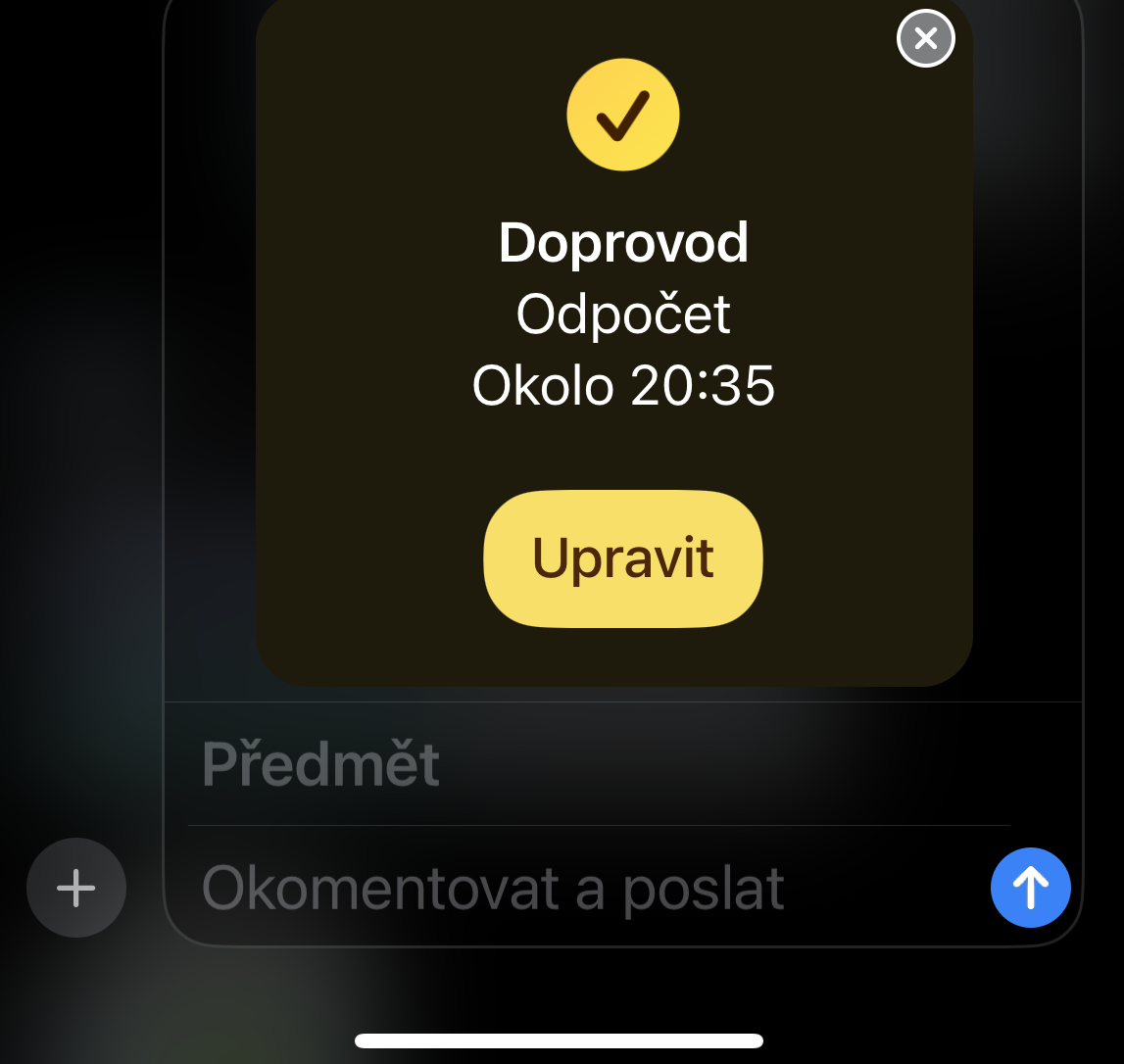Viewport: 1124px width, 1064px height.
Task: Remove the Doprovod attachment with the X
Action: tap(925, 39)
